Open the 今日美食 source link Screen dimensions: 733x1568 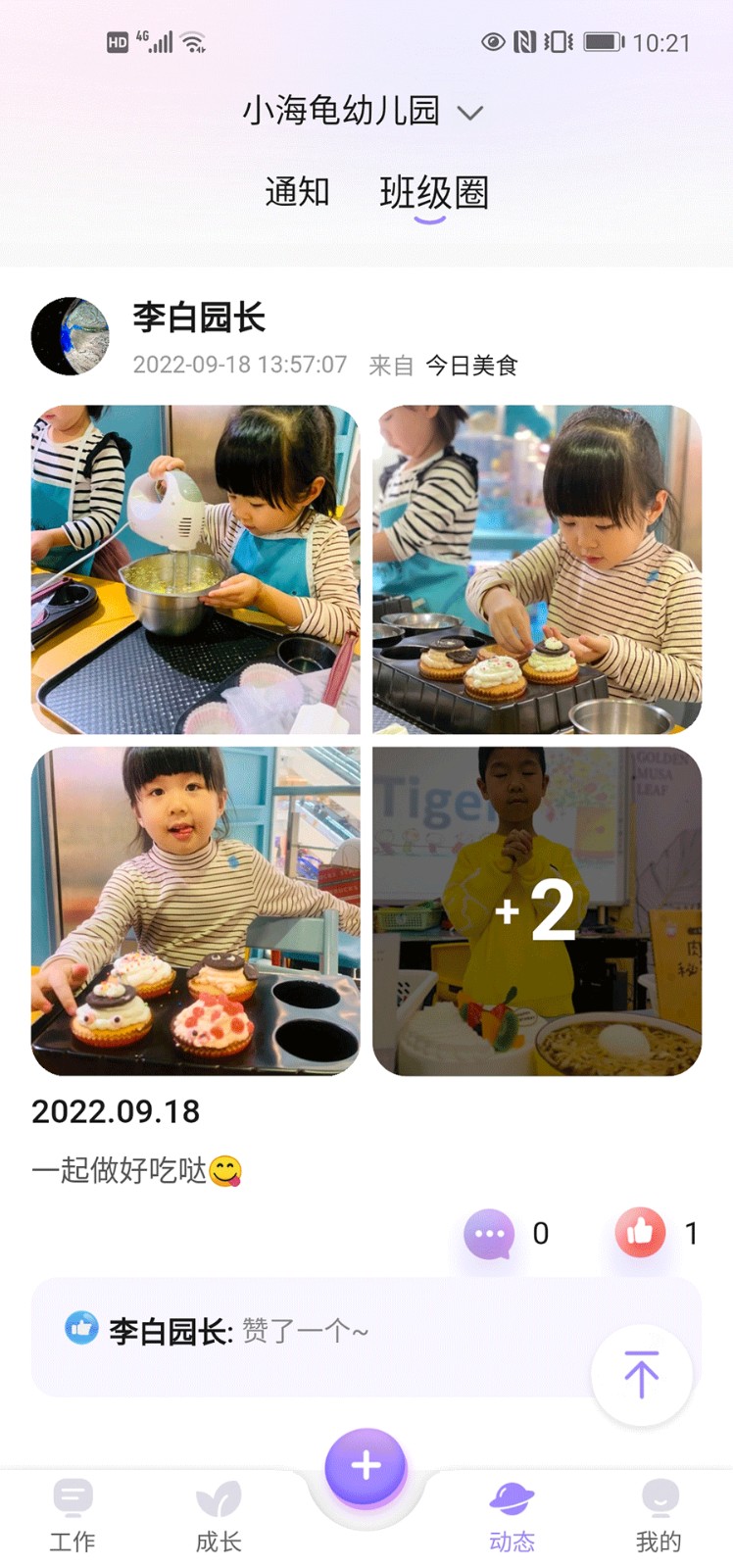pyautogui.click(x=471, y=366)
